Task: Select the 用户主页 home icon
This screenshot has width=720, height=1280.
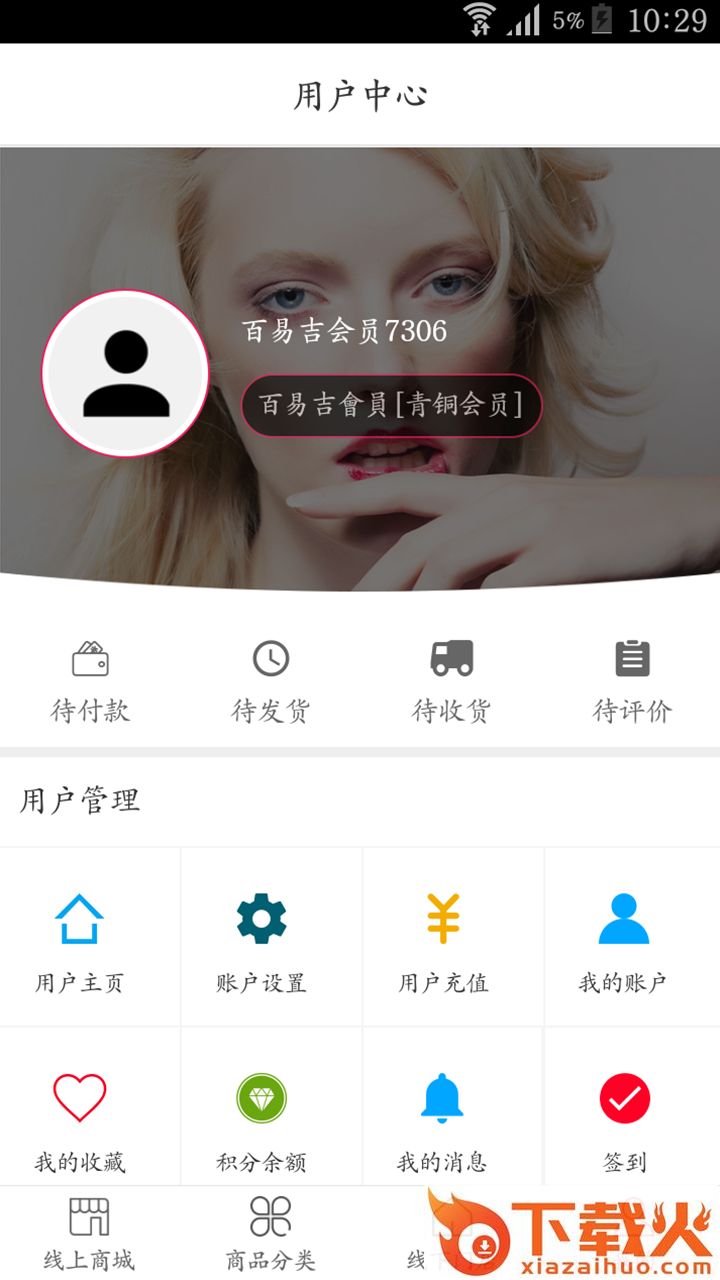Action: [x=89, y=917]
